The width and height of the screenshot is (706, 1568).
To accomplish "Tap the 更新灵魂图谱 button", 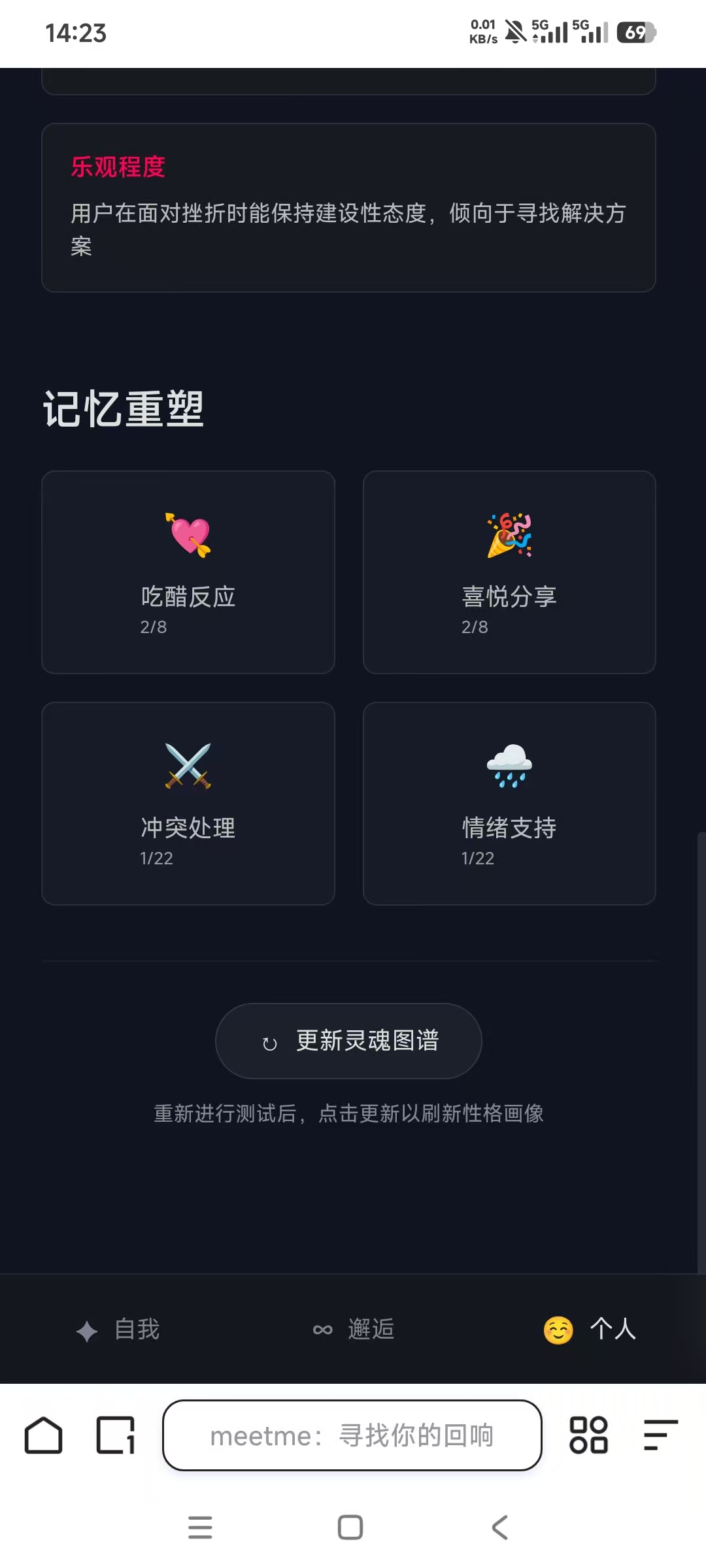I will click(348, 1041).
